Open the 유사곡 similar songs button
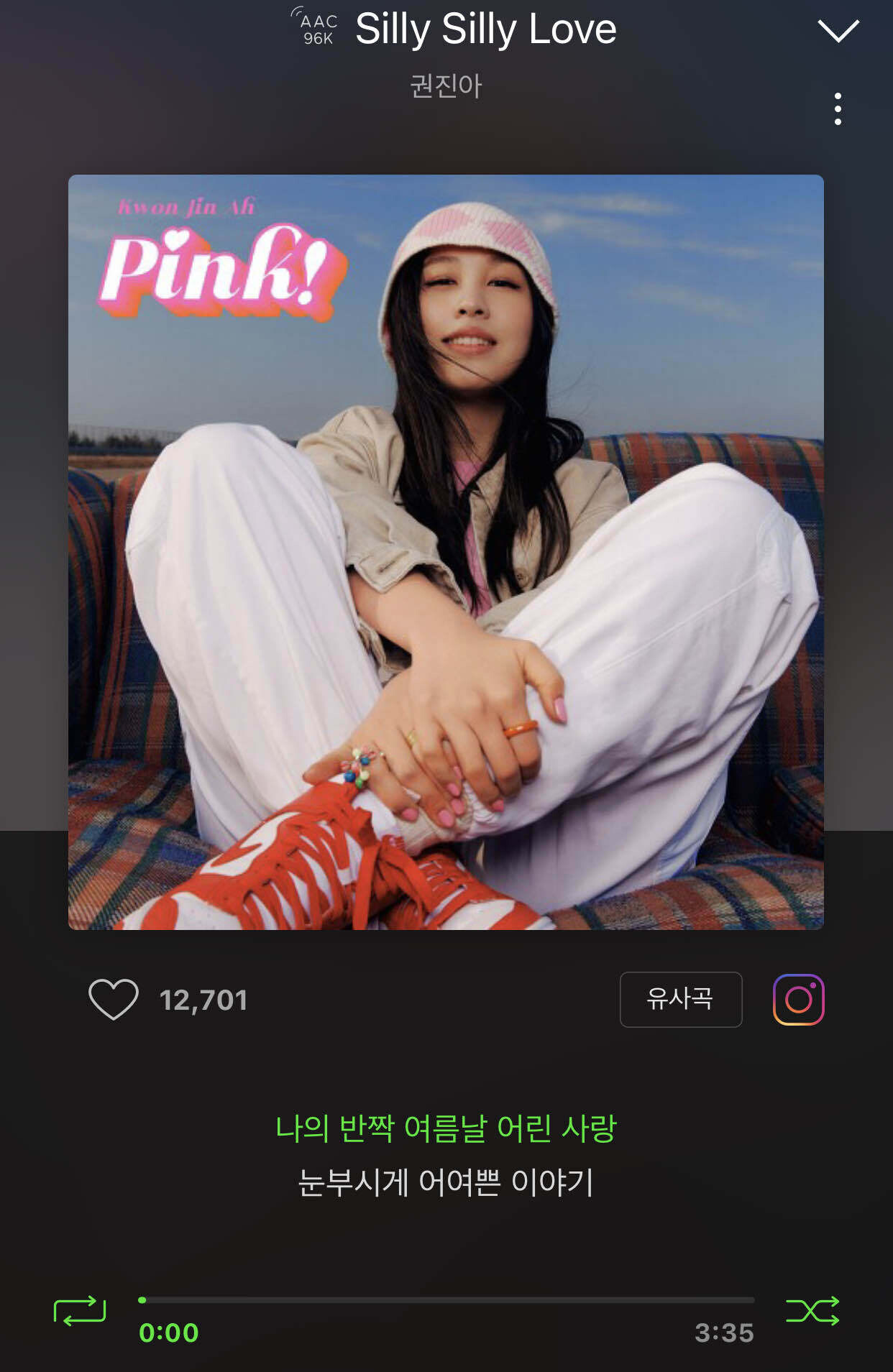 pos(680,999)
